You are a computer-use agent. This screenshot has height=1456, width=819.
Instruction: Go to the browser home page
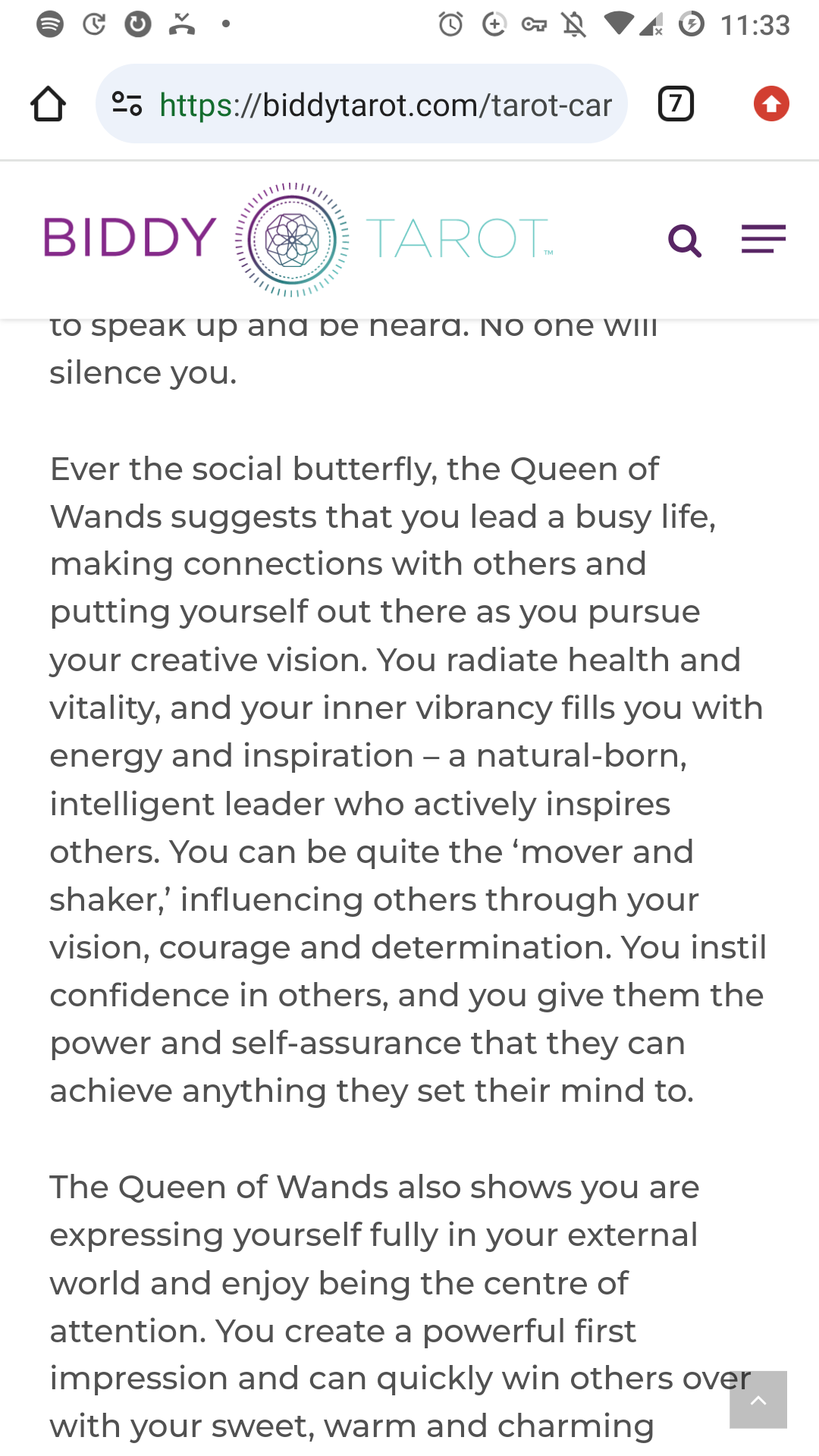(48, 104)
